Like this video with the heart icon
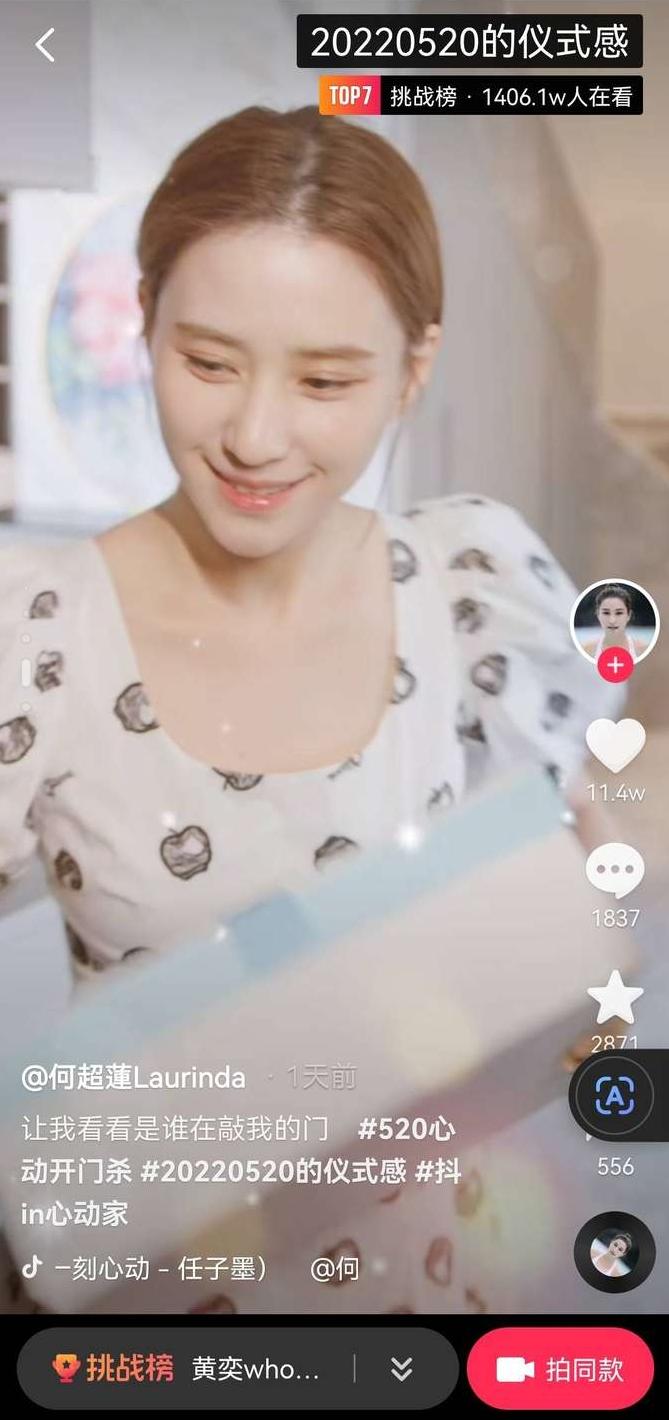This screenshot has width=669, height=1420. point(614,746)
